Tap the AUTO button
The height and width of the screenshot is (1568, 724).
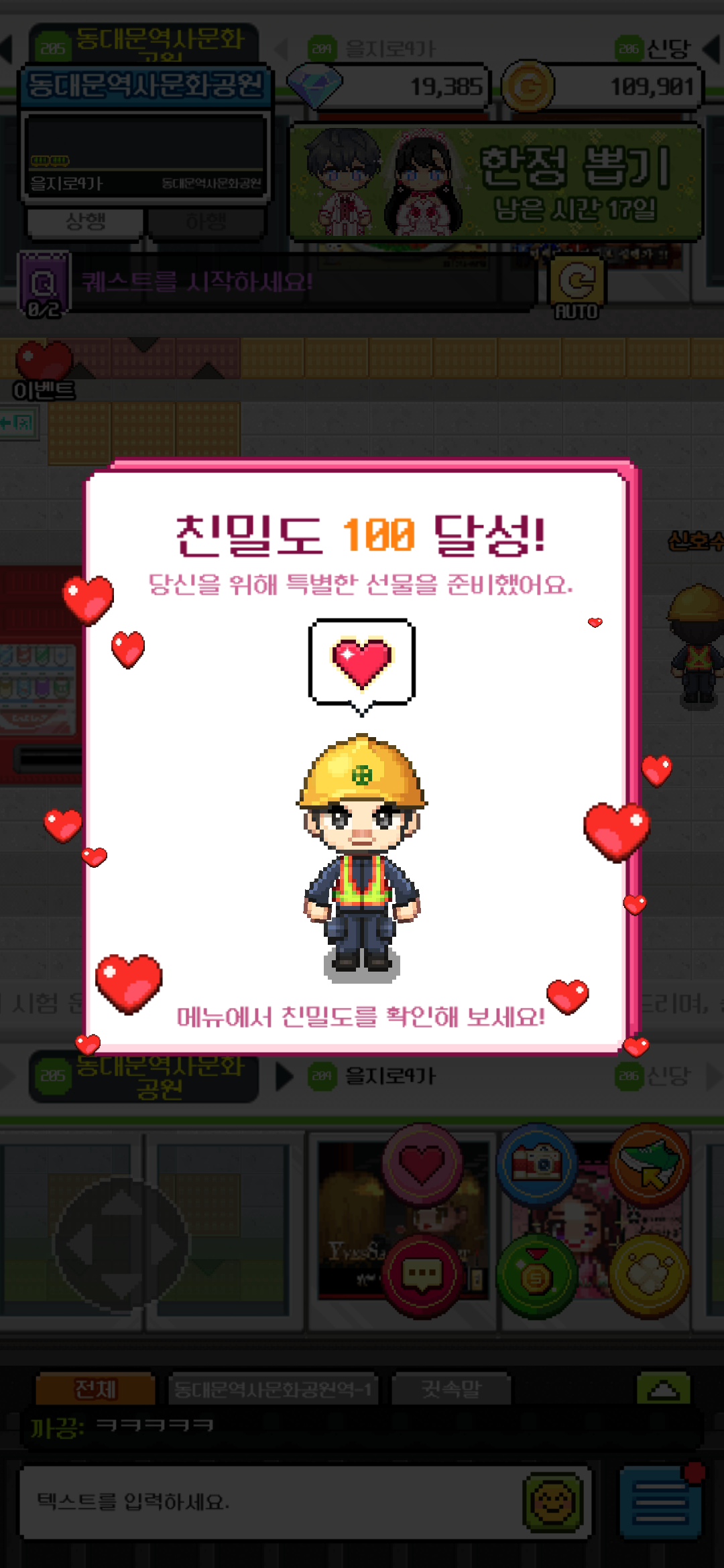point(576,288)
